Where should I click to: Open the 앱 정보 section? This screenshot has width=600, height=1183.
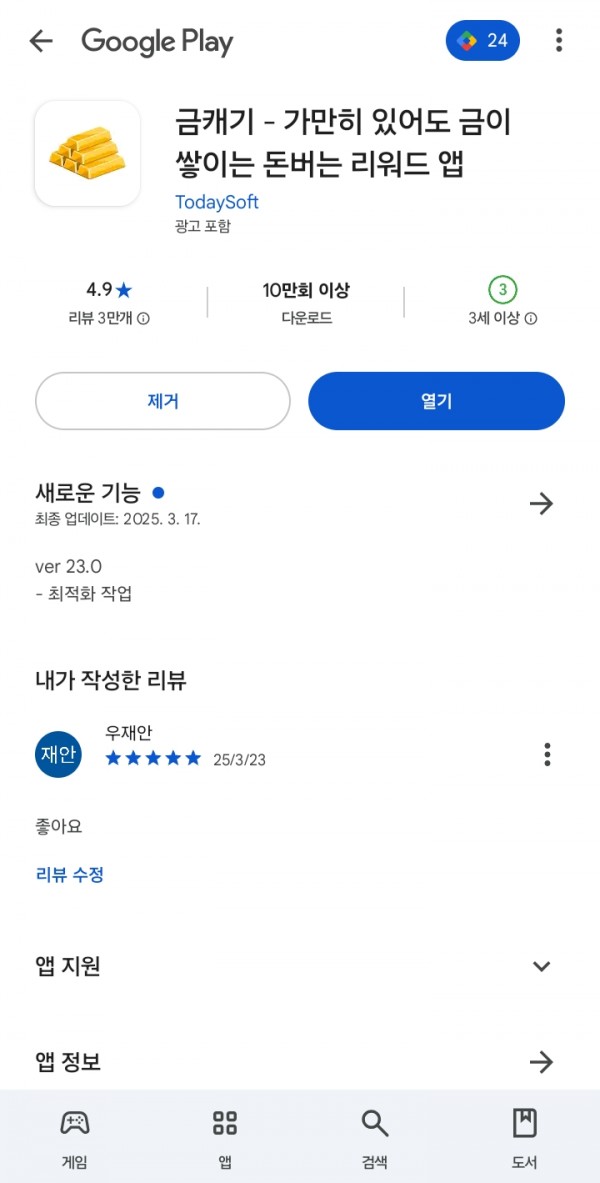click(x=541, y=1063)
